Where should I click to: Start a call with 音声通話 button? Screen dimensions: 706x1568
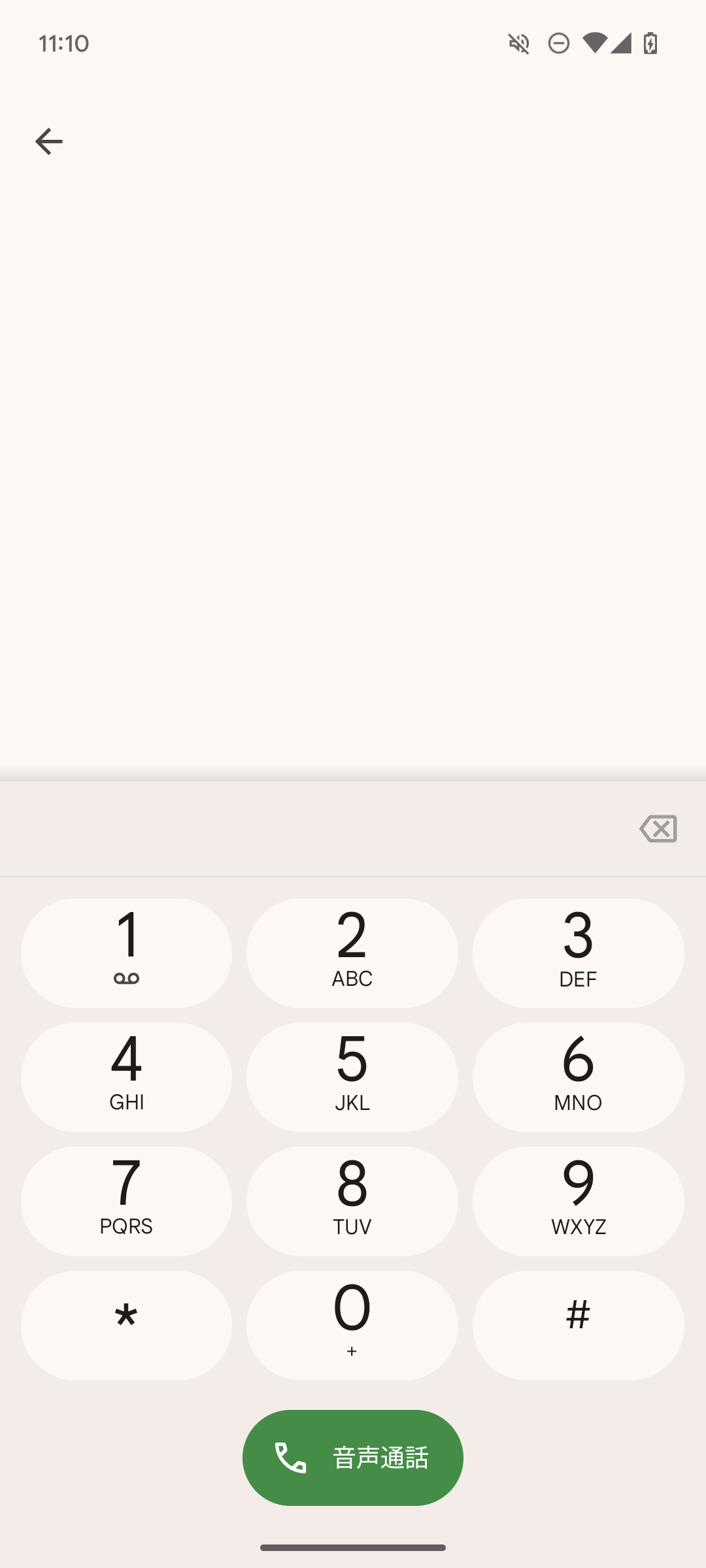point(352,1458)
